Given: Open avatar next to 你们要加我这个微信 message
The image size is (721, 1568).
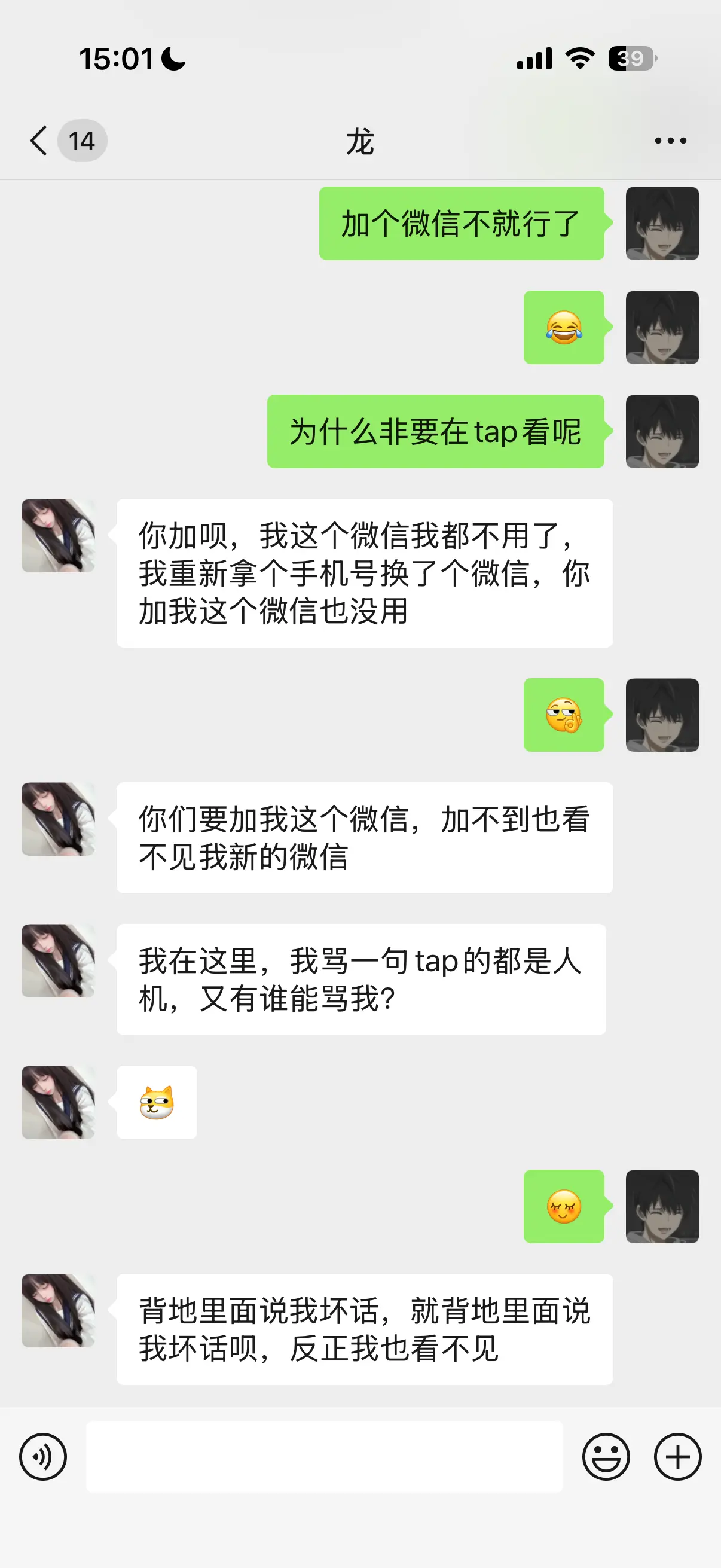Looking at the screenshot, I should click(59, 819).
